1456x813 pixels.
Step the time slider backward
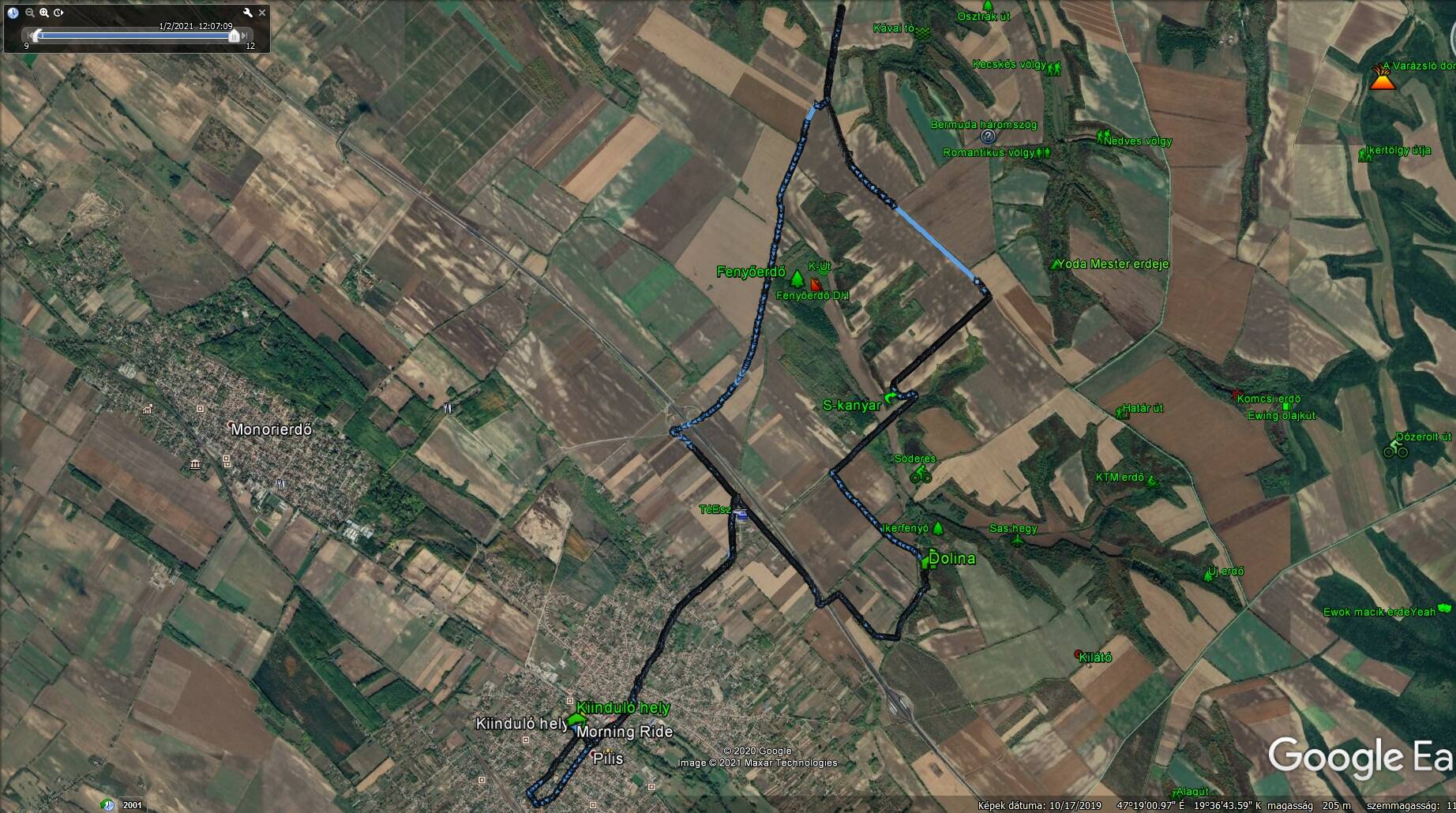click(28, 36)
